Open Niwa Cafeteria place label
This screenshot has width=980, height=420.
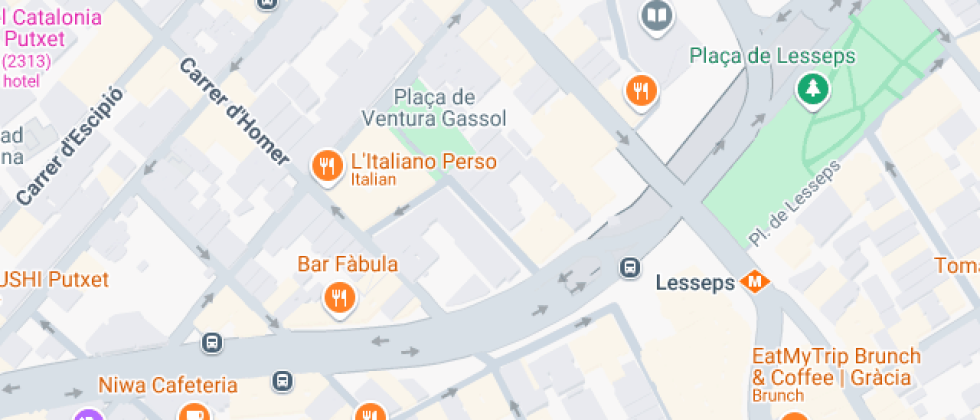point(167,385)
